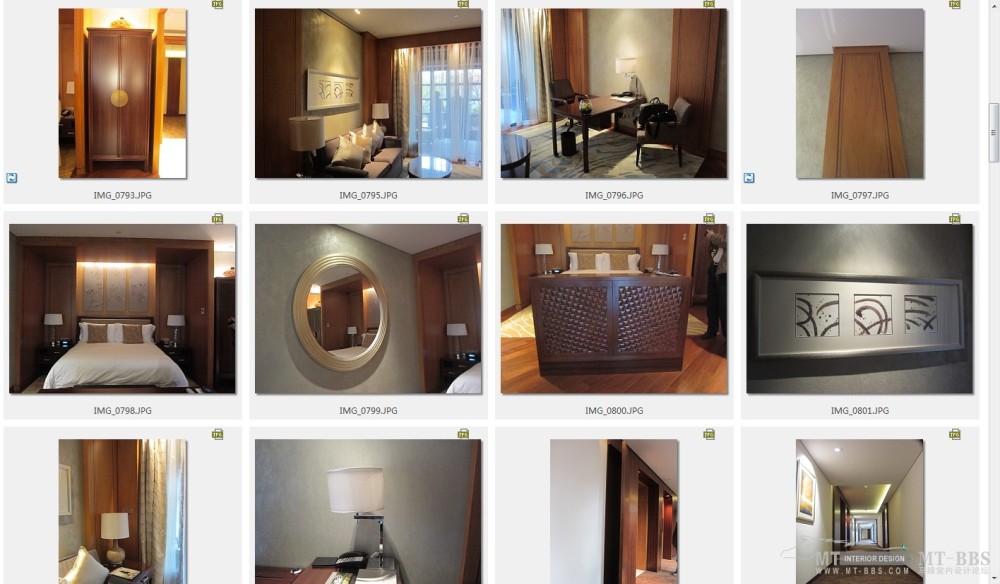1000x584 pixels.
Task: Open the IMG_0798.JPG photo
Action: 122,308
